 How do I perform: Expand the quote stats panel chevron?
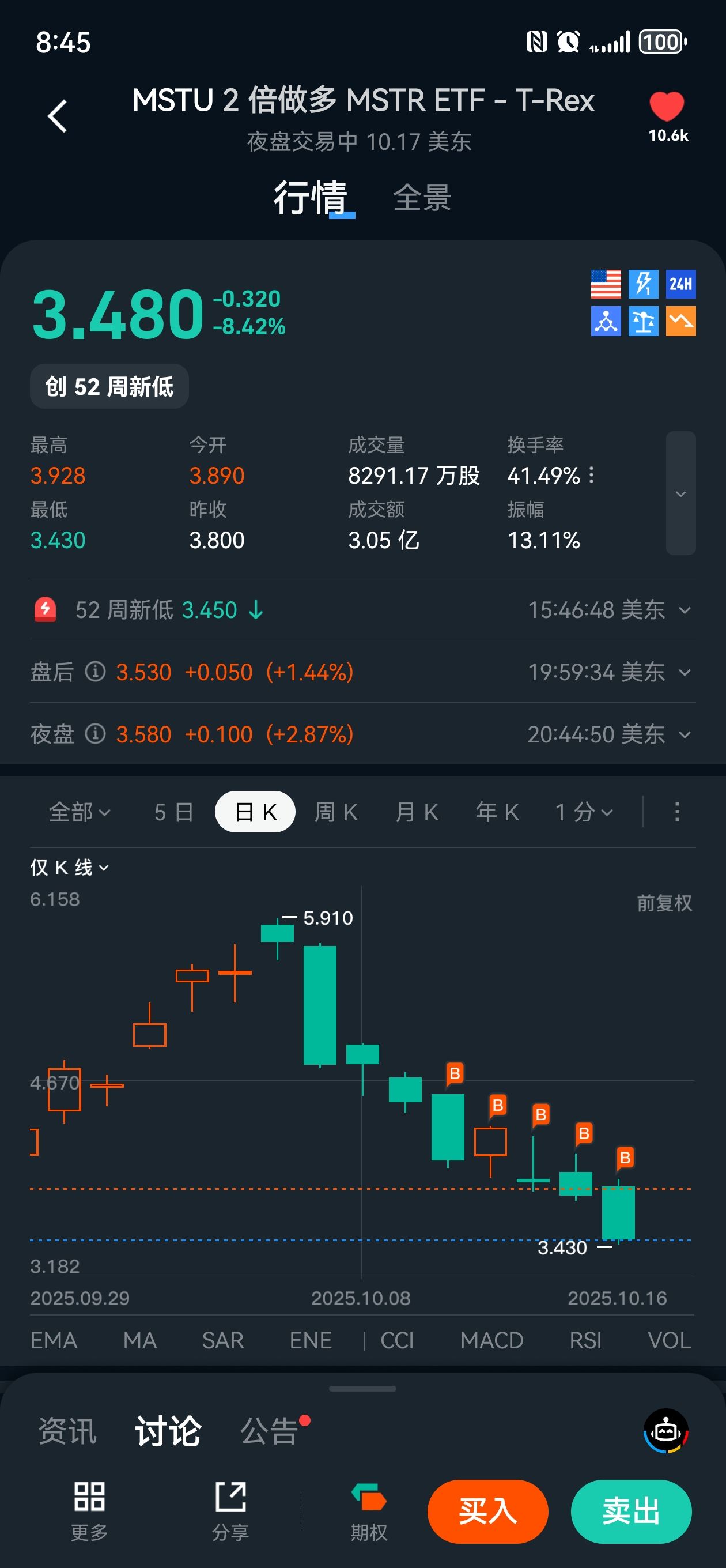680,493
